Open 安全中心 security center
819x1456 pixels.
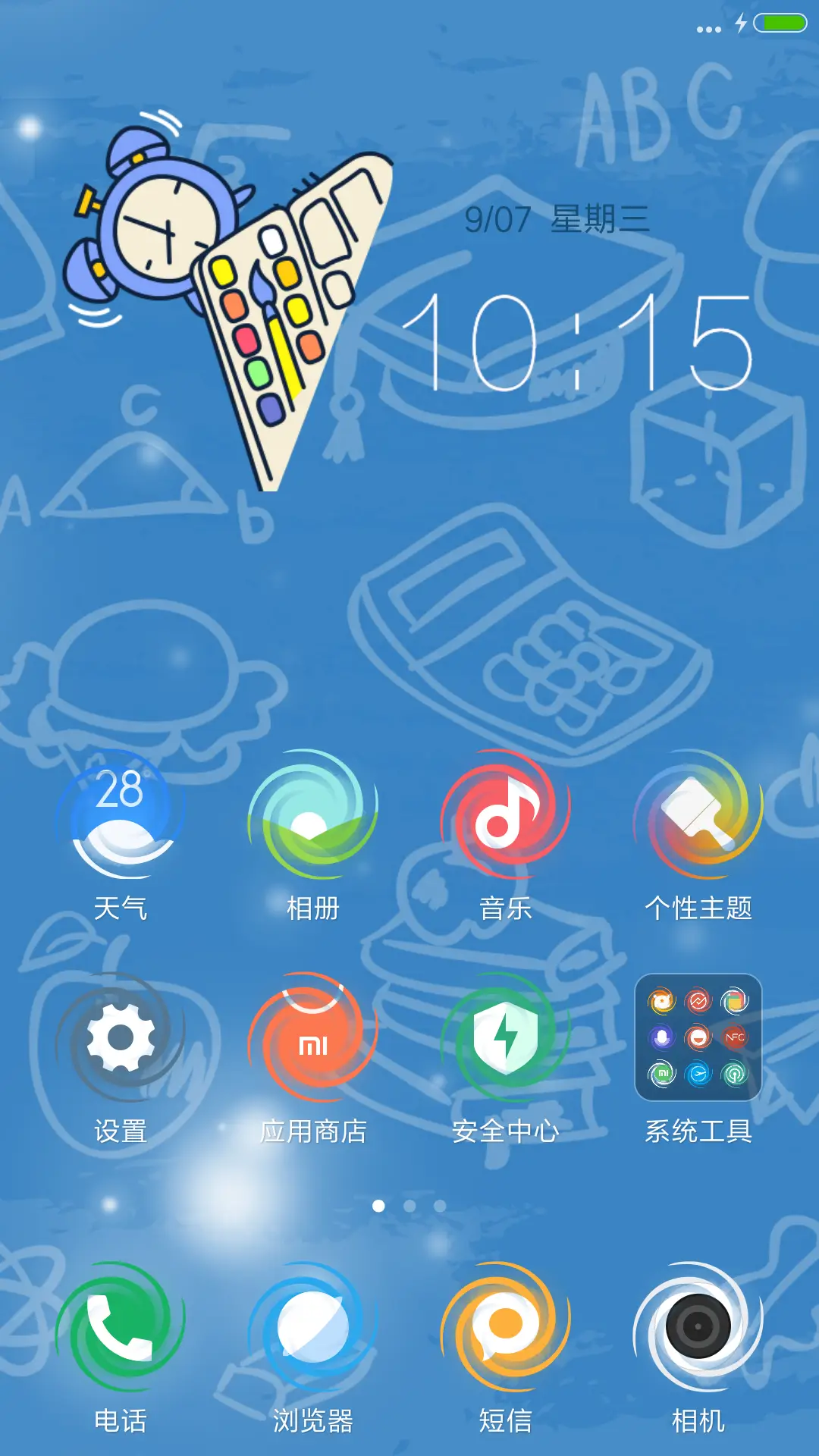[505, 1037]
